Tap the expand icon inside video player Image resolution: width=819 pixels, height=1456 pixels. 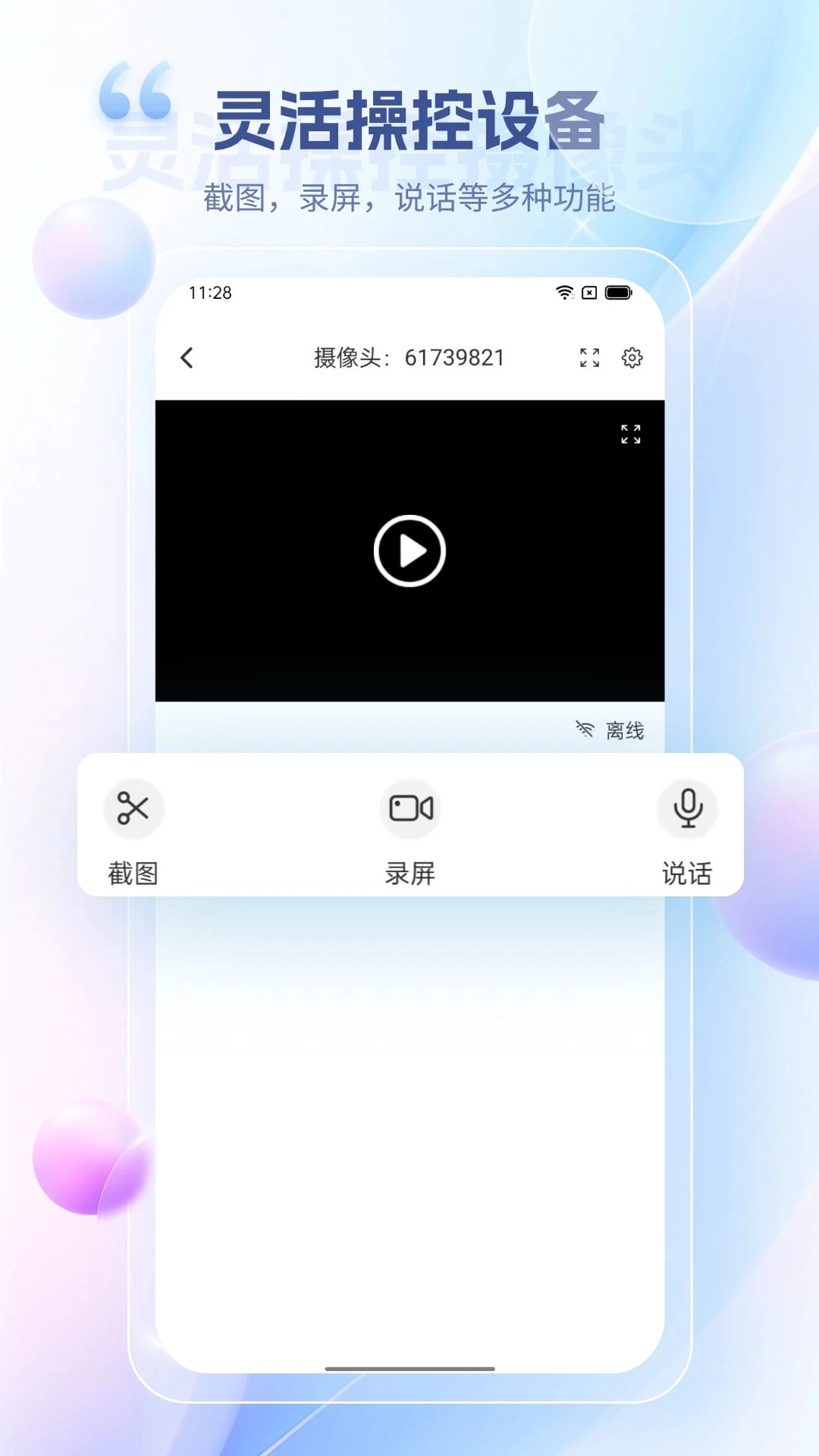coord(629,436)
